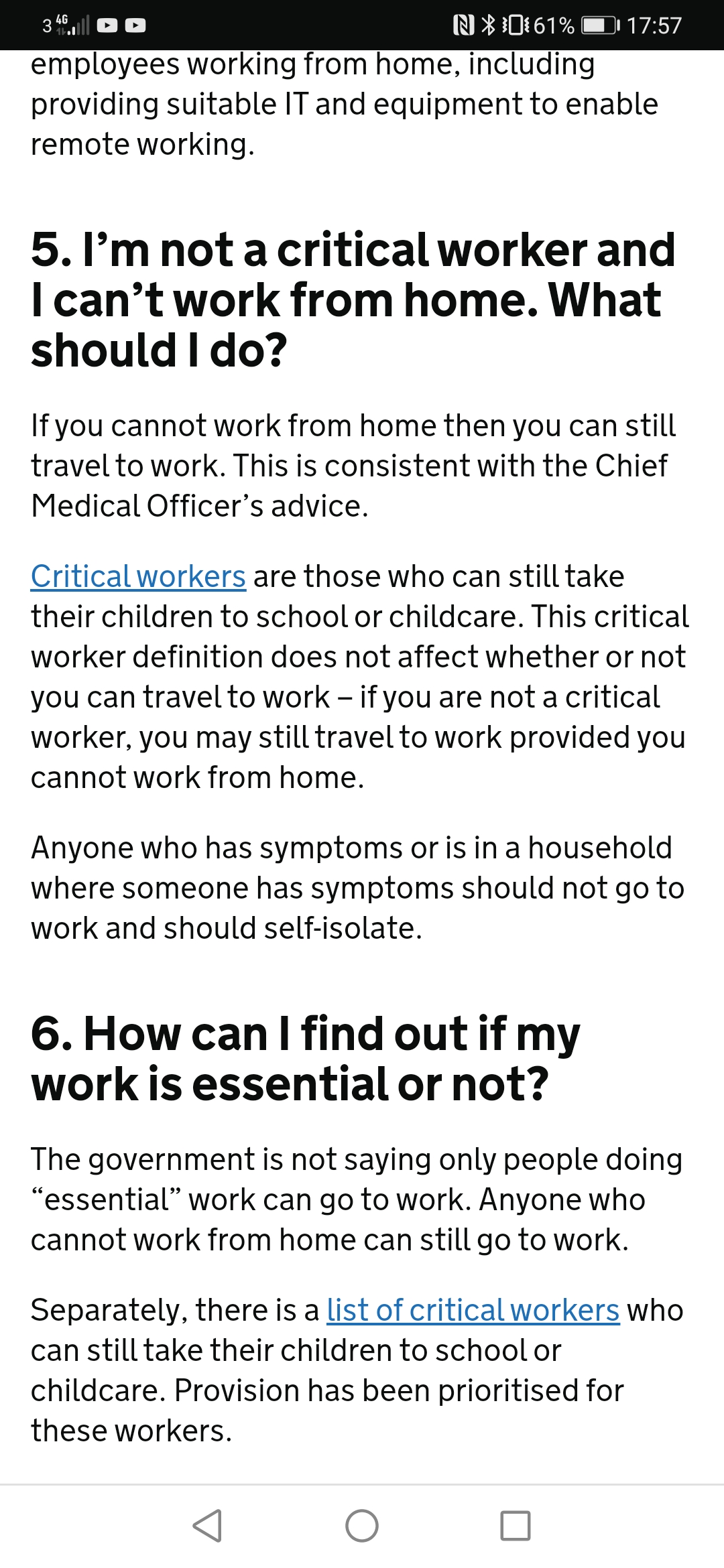Open the recent apps view
Screen dimensions: 724x1568
point(516,1526)
